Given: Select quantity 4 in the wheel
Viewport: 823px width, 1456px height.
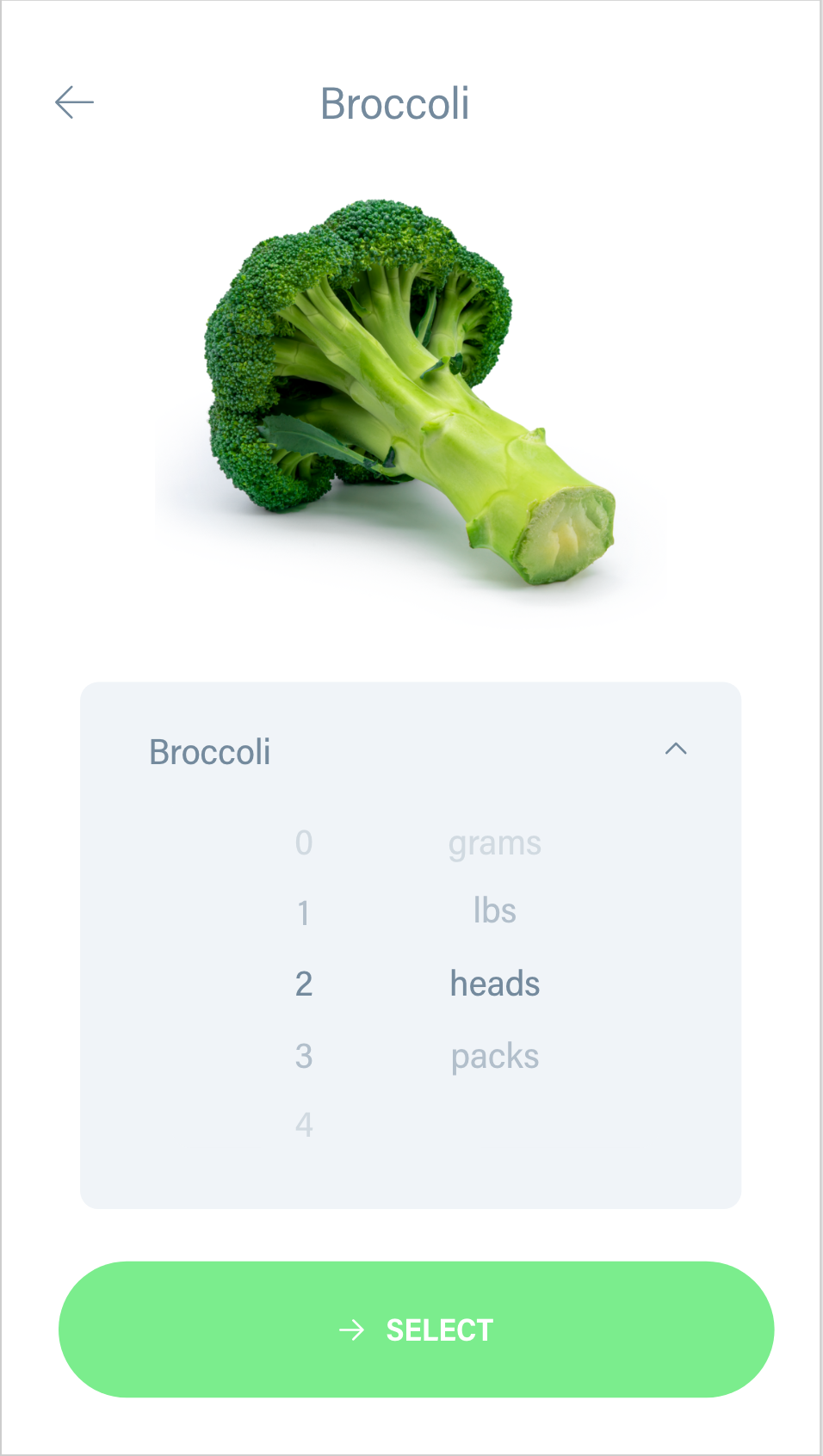Looking at the screenshot, I should pyautogui.click(x=304, y=1125).
